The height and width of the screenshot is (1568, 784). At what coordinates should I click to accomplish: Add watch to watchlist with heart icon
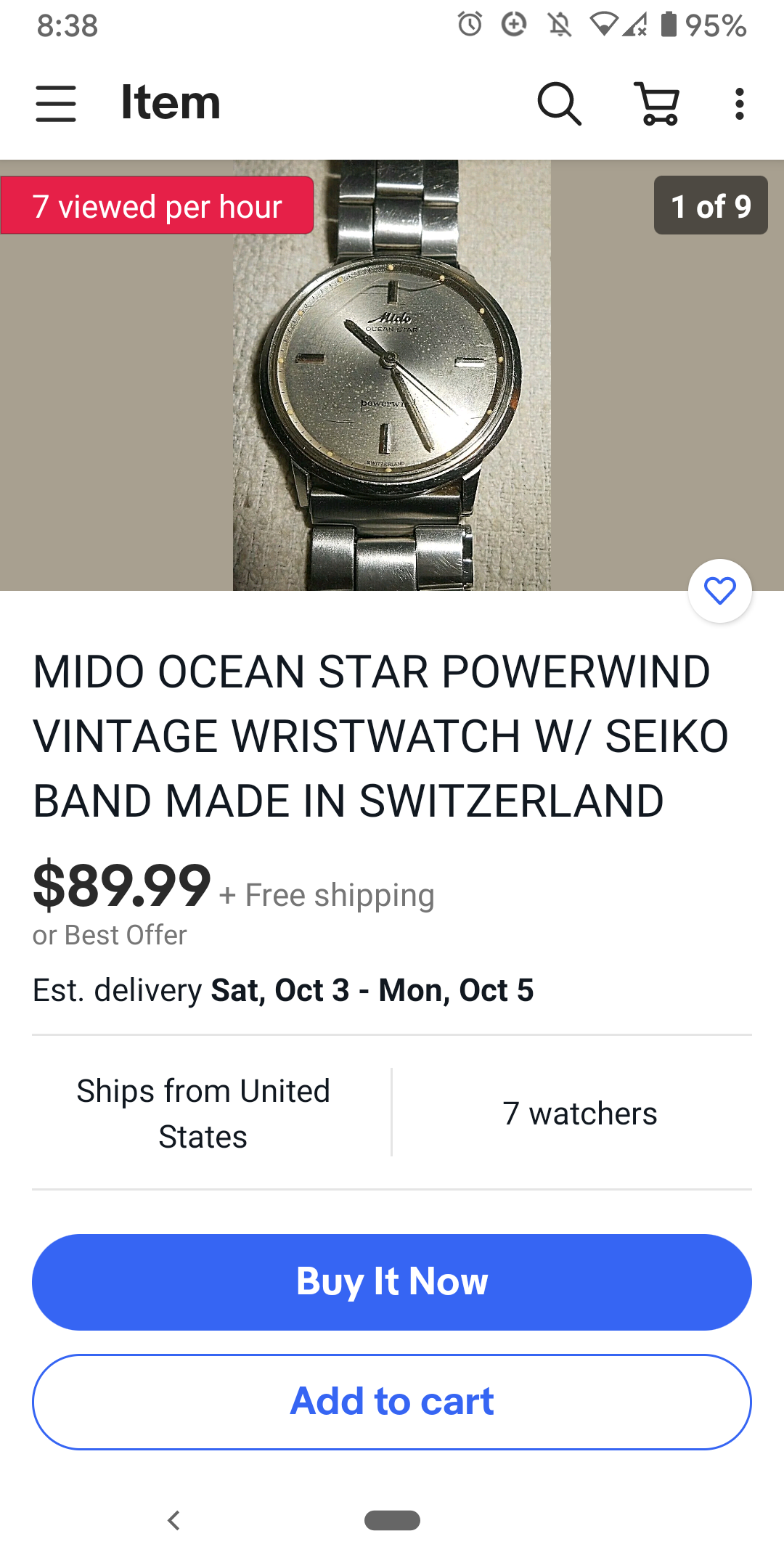point(719,590)
